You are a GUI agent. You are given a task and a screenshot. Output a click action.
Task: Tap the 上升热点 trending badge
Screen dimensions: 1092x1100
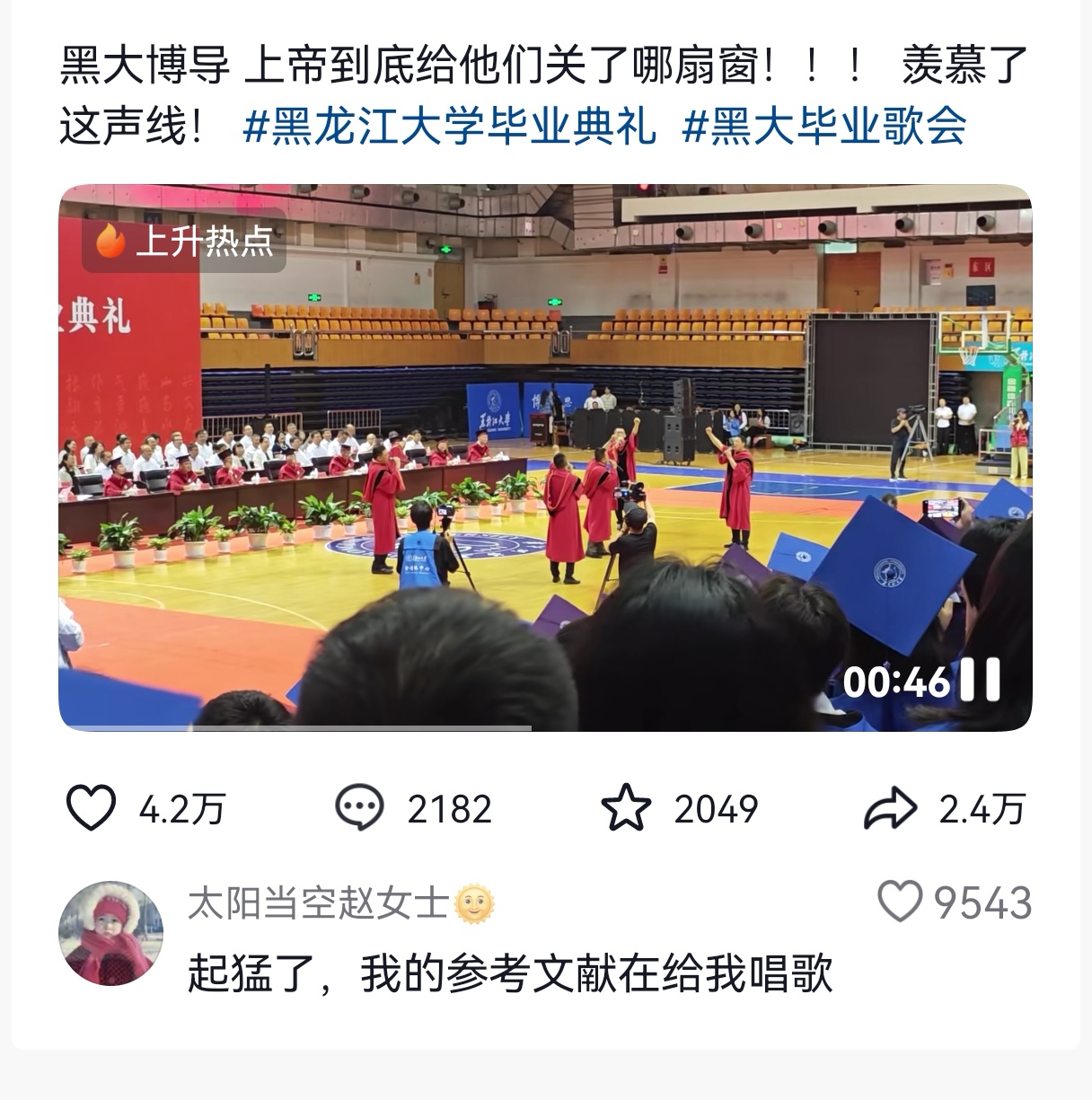tap(184, 241)
